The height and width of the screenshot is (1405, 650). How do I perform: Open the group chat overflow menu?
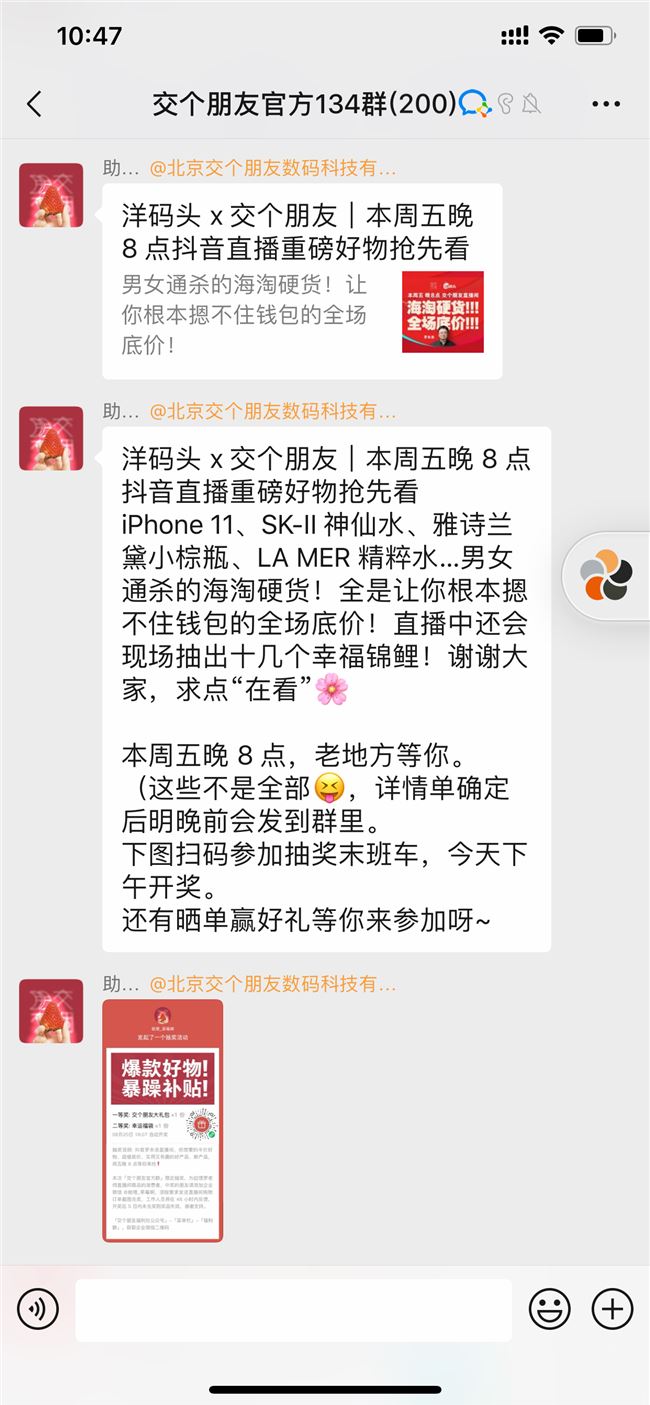(606, 103)
